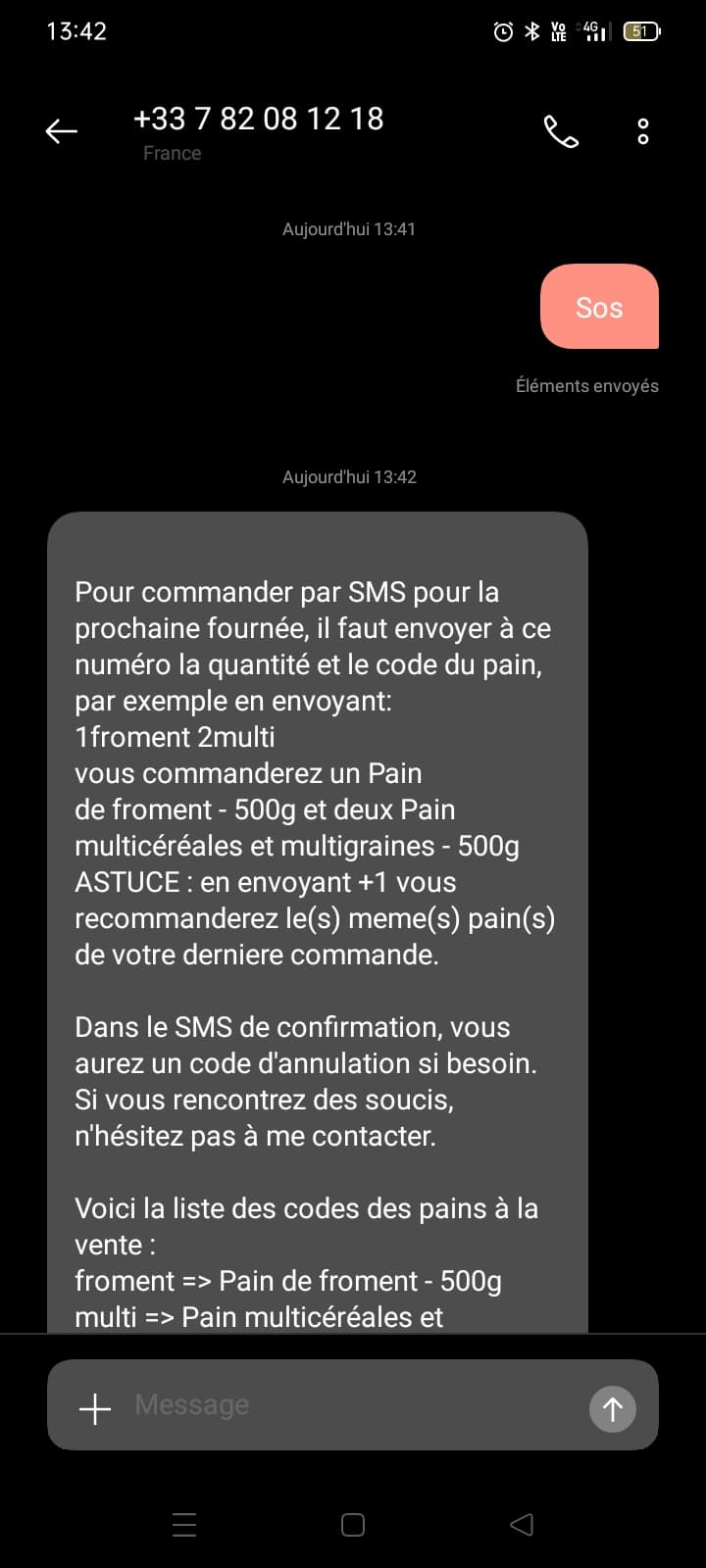Focus the Message text field
706x1568 pixels.
[353, 1404]
